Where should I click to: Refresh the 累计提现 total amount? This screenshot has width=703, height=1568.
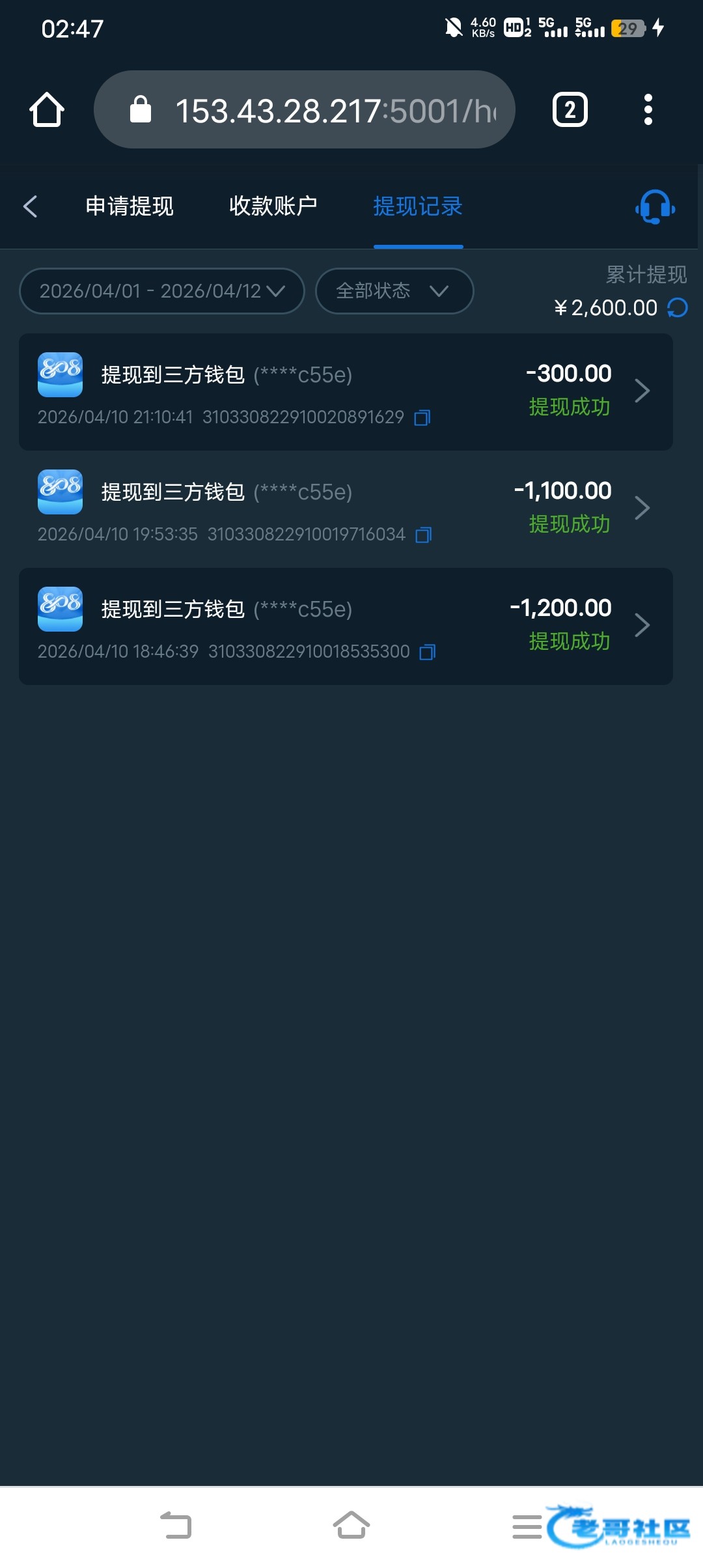(x=678, y=308)
